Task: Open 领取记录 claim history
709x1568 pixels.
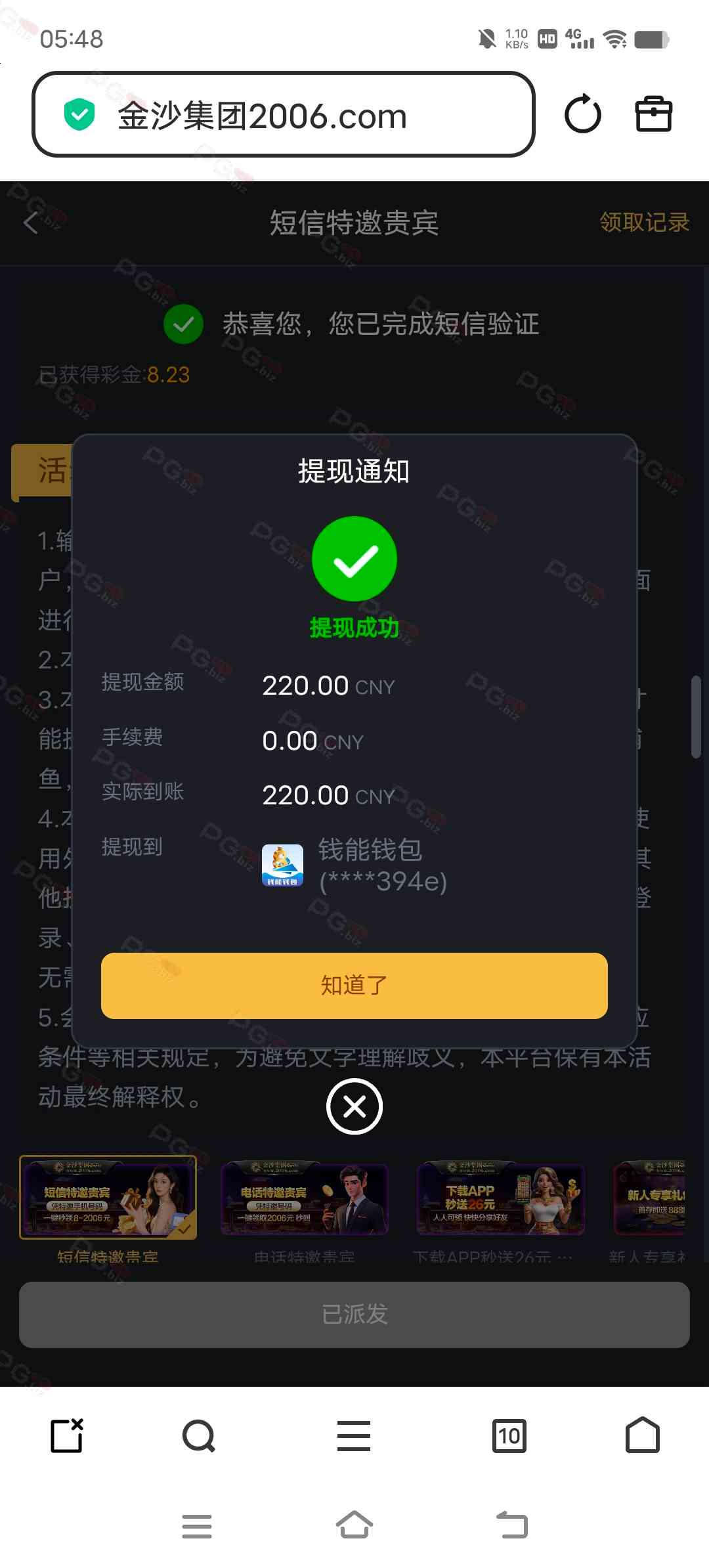Action: (644, 223)
